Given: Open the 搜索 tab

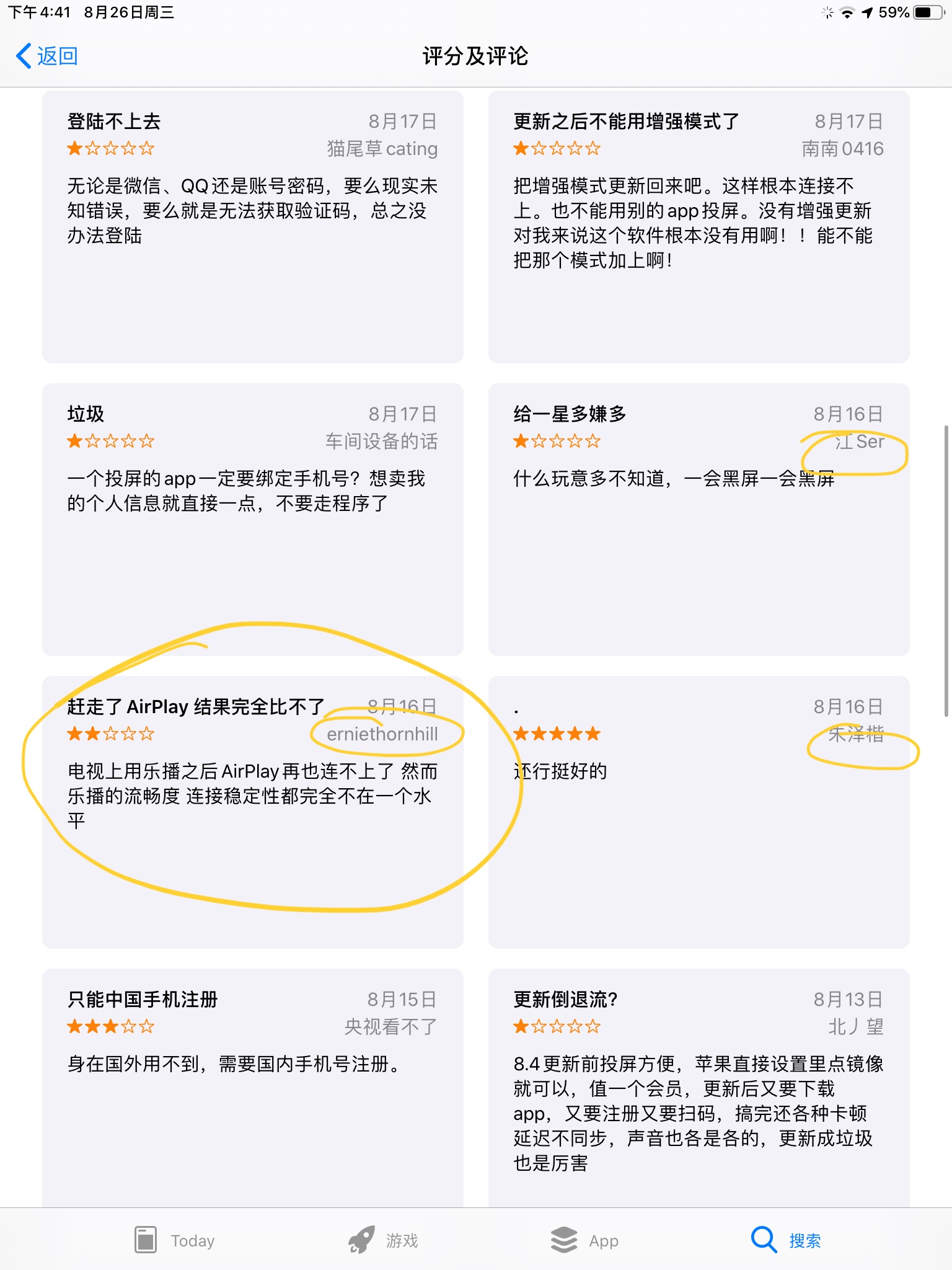Looking at the screenshot, I should tap(786, 1240).
